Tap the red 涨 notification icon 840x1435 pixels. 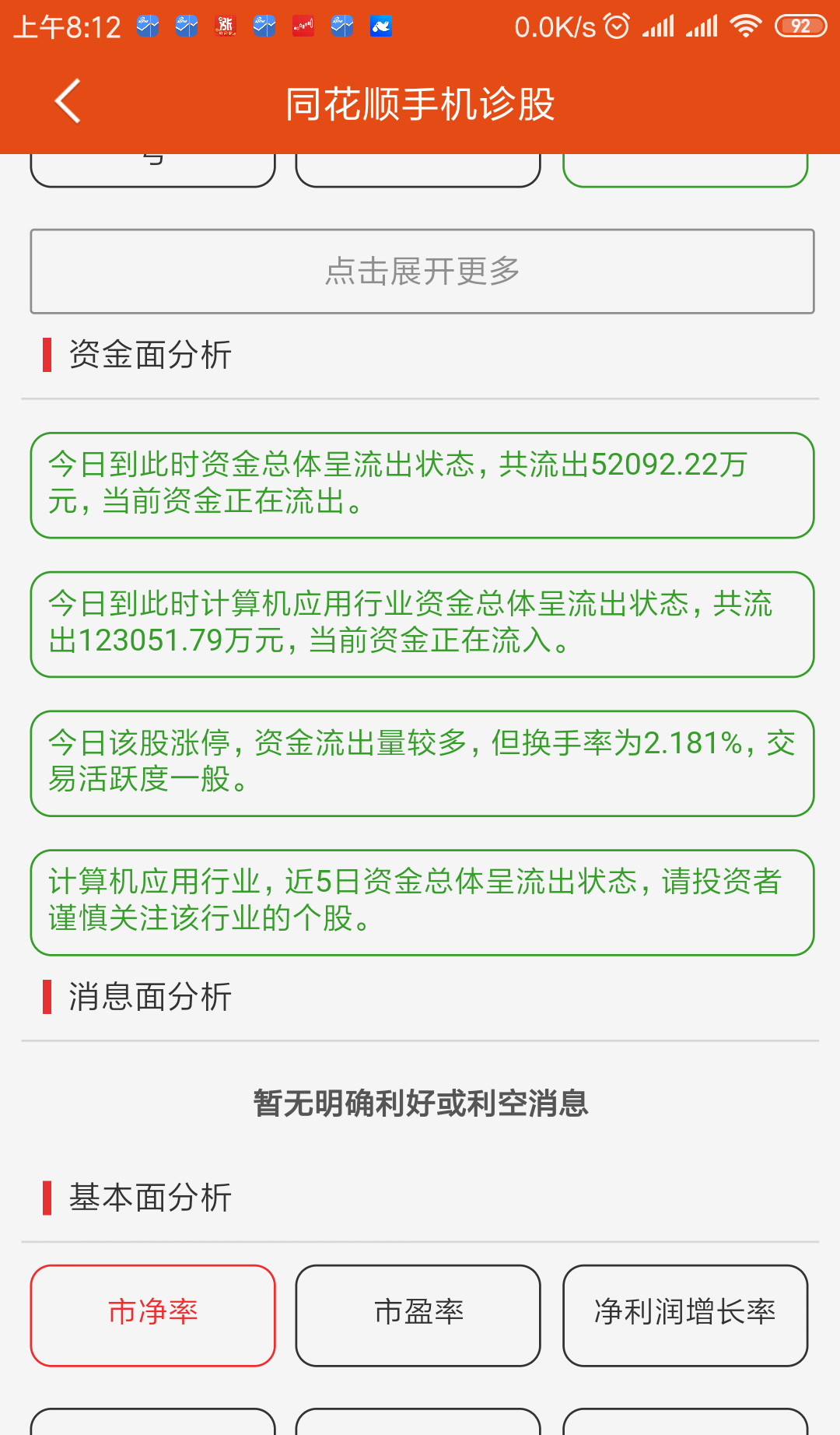coord(226,26)
